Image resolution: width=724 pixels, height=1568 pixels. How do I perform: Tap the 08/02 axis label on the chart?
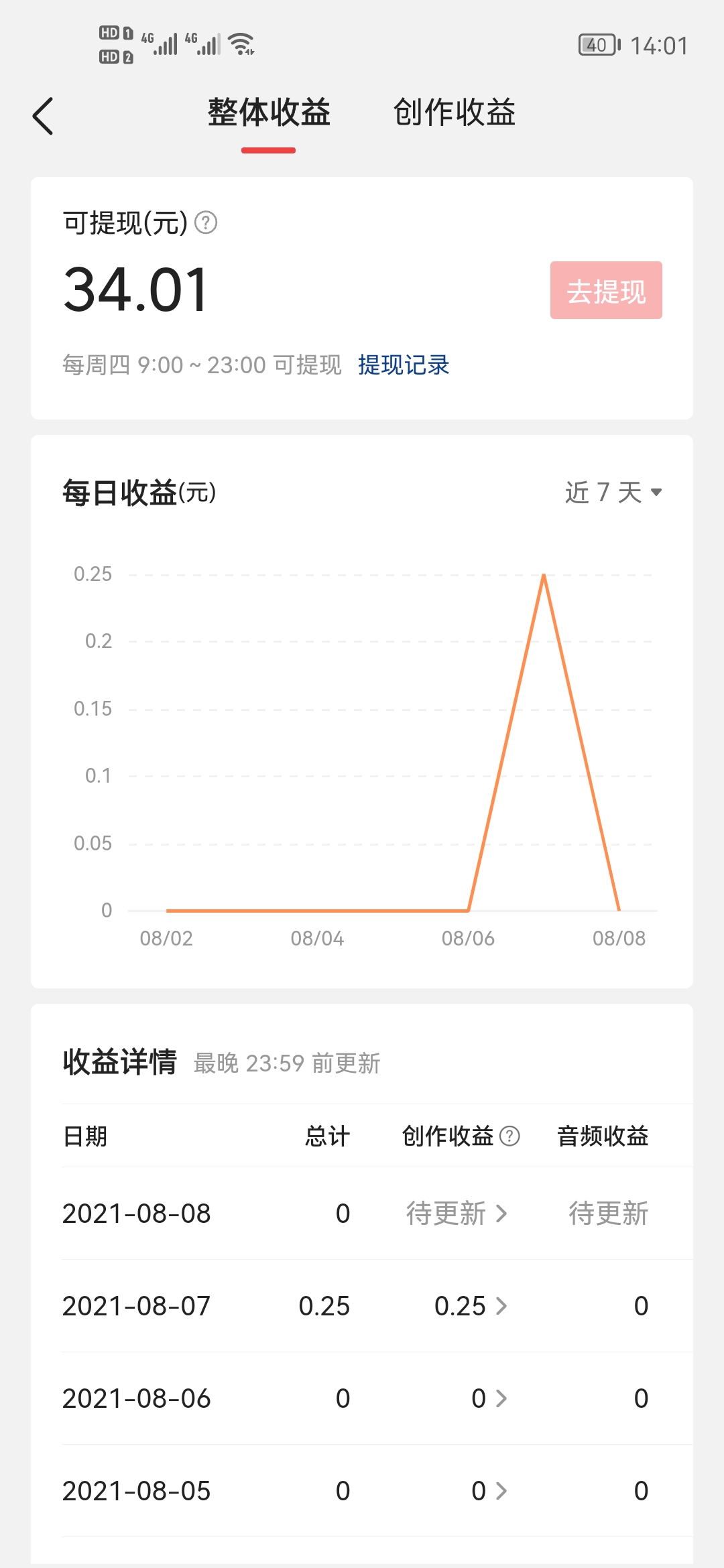pyautogui.click(x=165, y=938)
